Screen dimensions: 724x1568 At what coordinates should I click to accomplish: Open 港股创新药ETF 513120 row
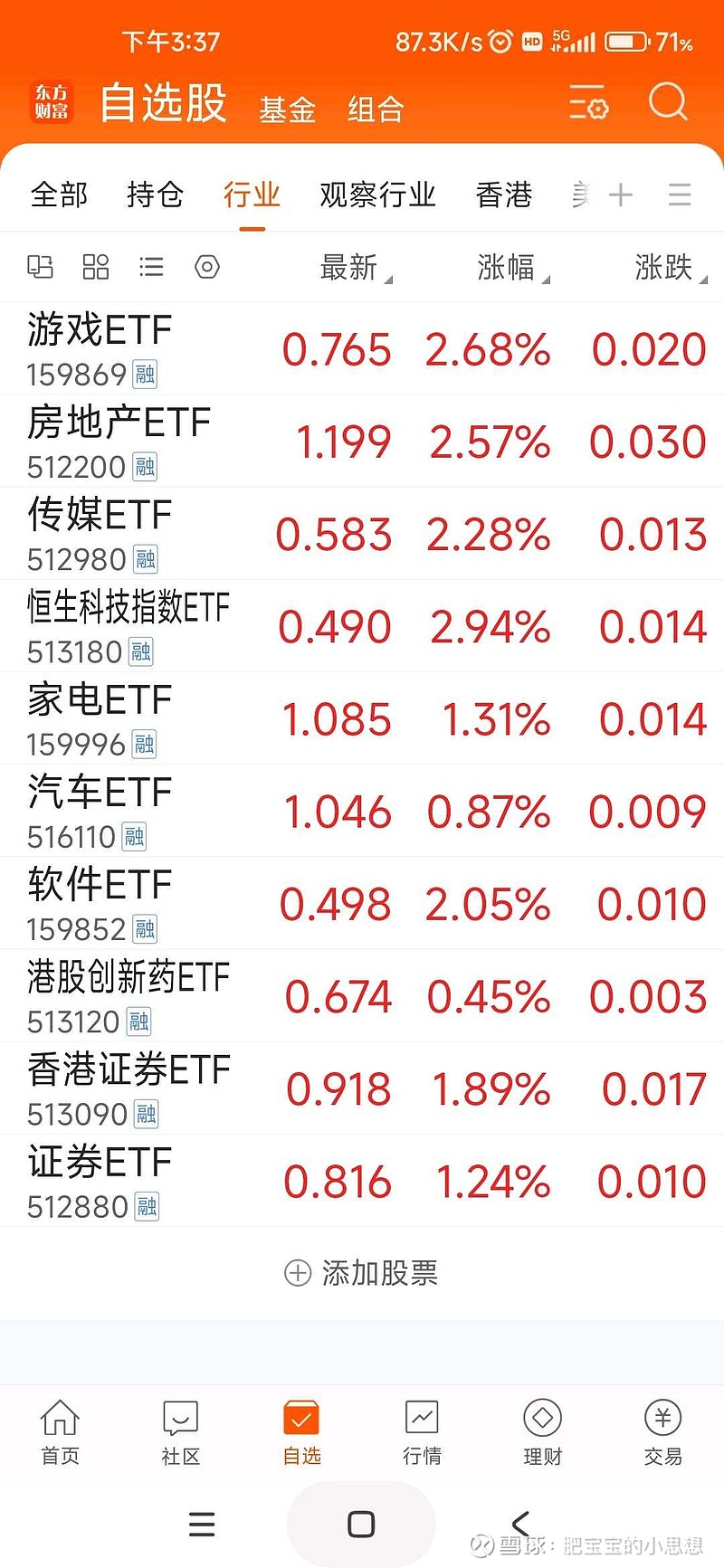pos(362,996)
